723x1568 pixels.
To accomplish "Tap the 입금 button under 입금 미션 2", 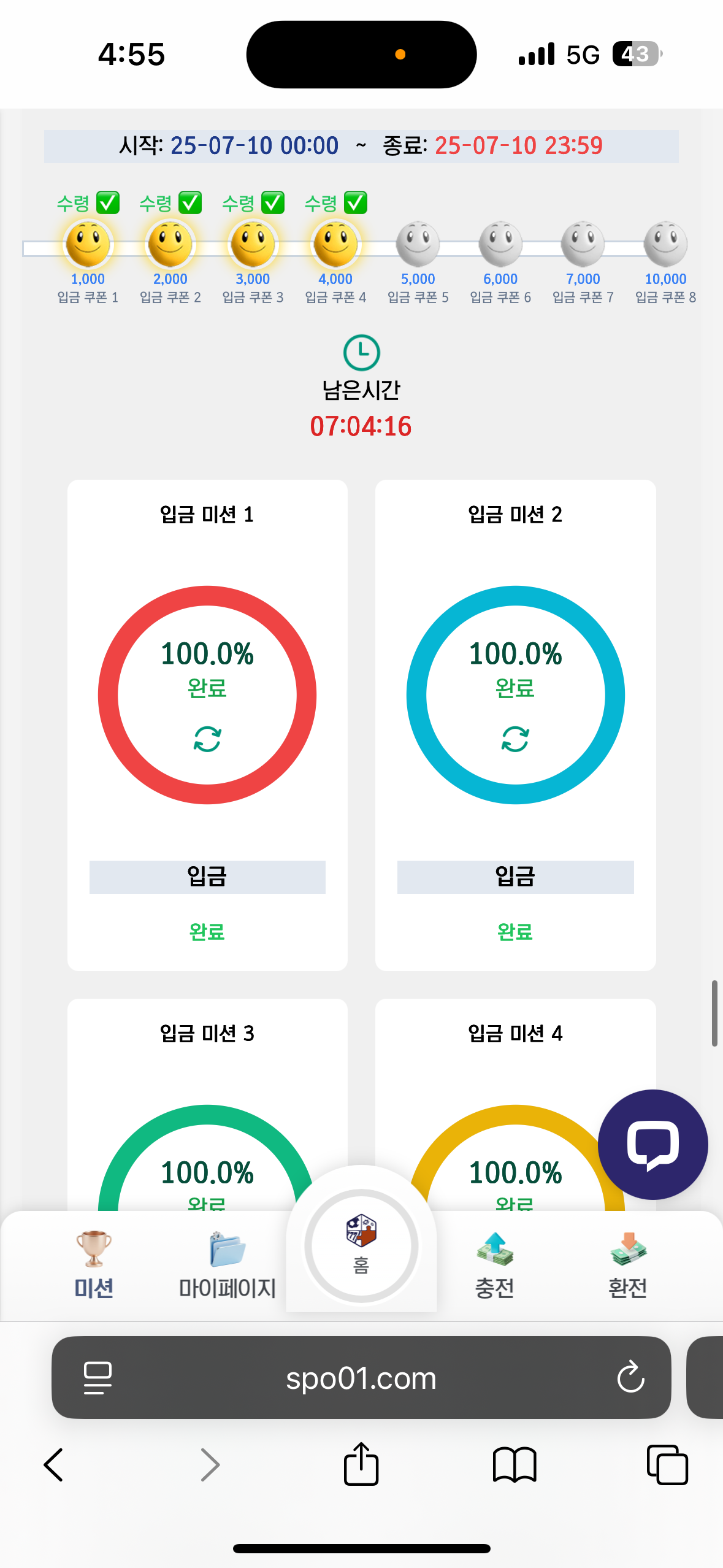I will click(515, 877).
